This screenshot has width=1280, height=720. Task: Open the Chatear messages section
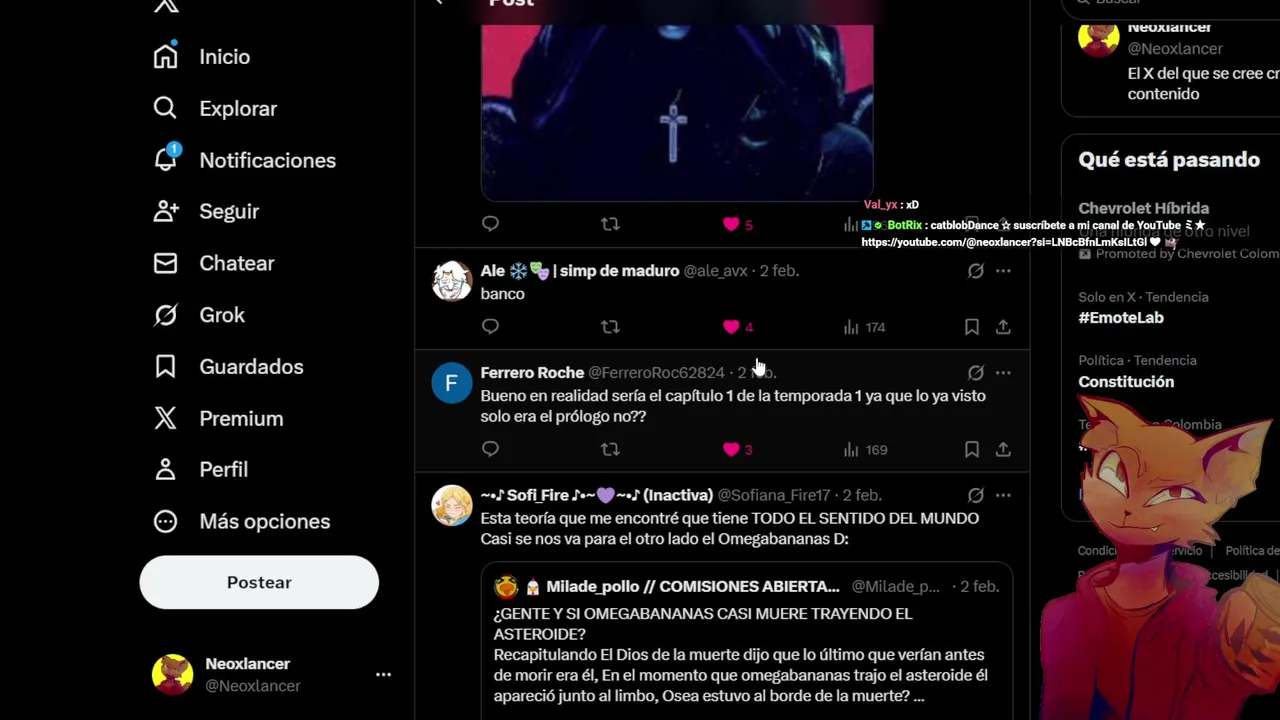point(214,264)
